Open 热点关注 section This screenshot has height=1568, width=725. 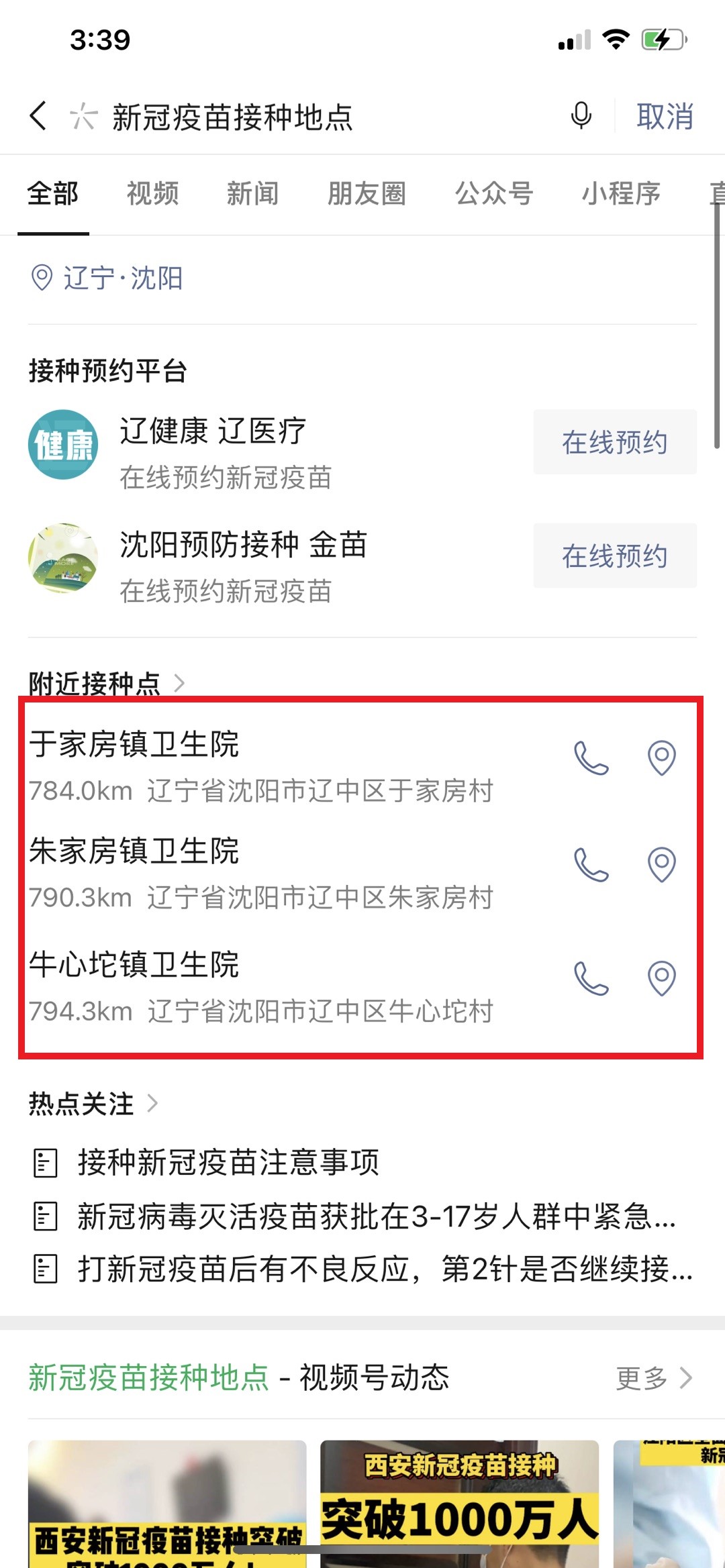93,1104
